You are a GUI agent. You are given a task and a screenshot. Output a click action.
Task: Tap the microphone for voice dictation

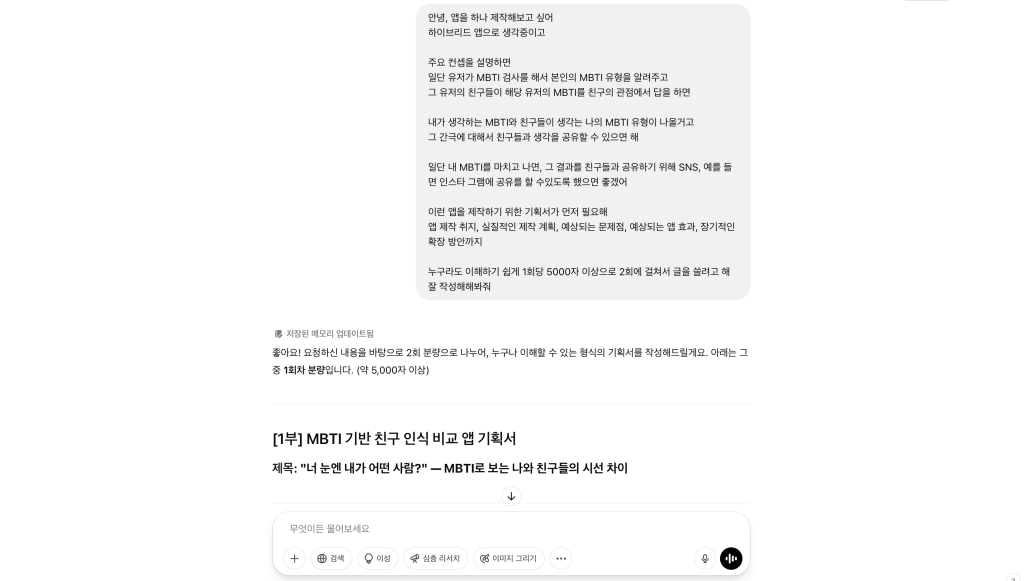pyautogui.click(x=705, y=559)
